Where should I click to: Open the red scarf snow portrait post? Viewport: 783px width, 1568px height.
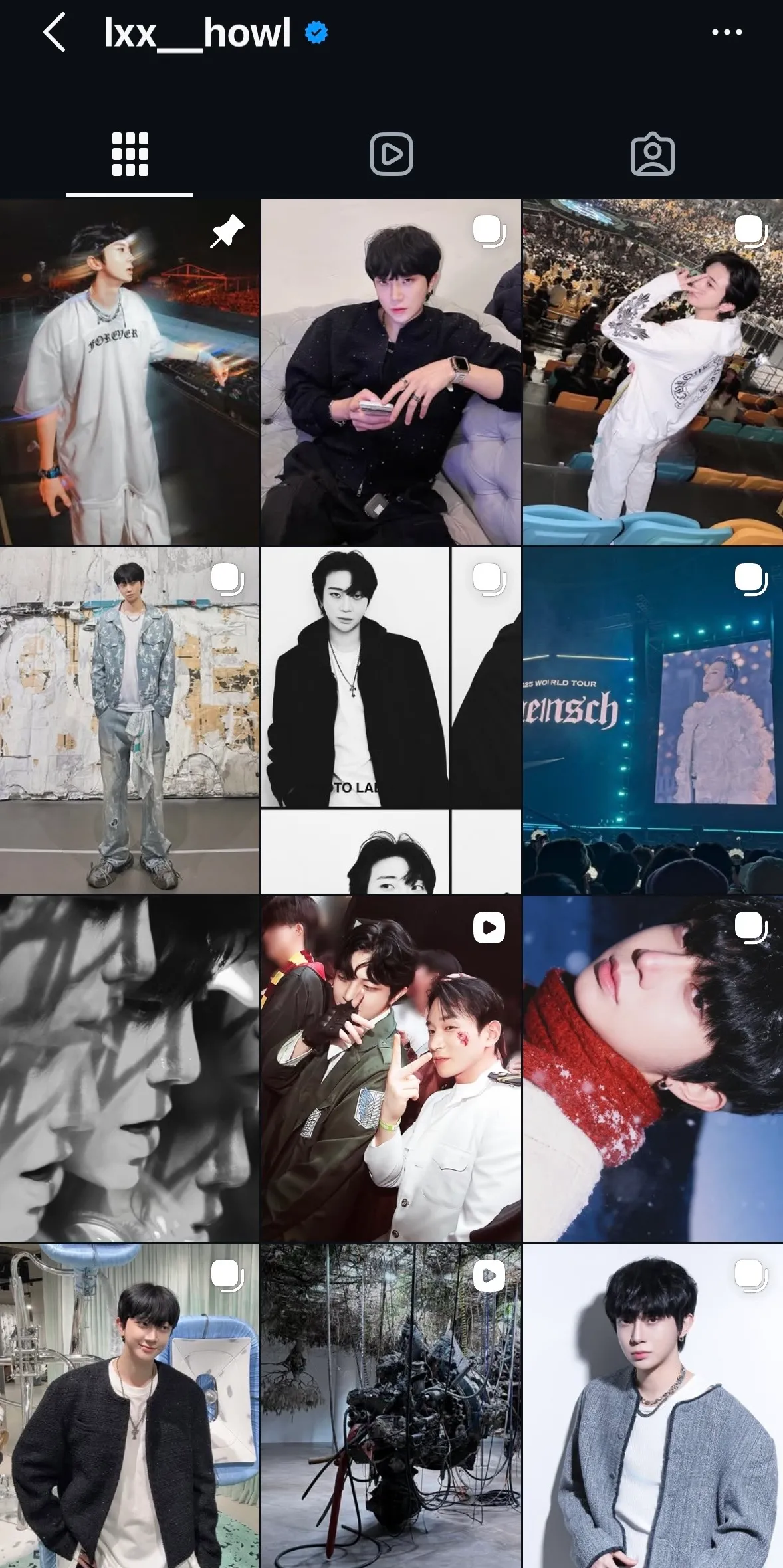tap(653, 1068)
